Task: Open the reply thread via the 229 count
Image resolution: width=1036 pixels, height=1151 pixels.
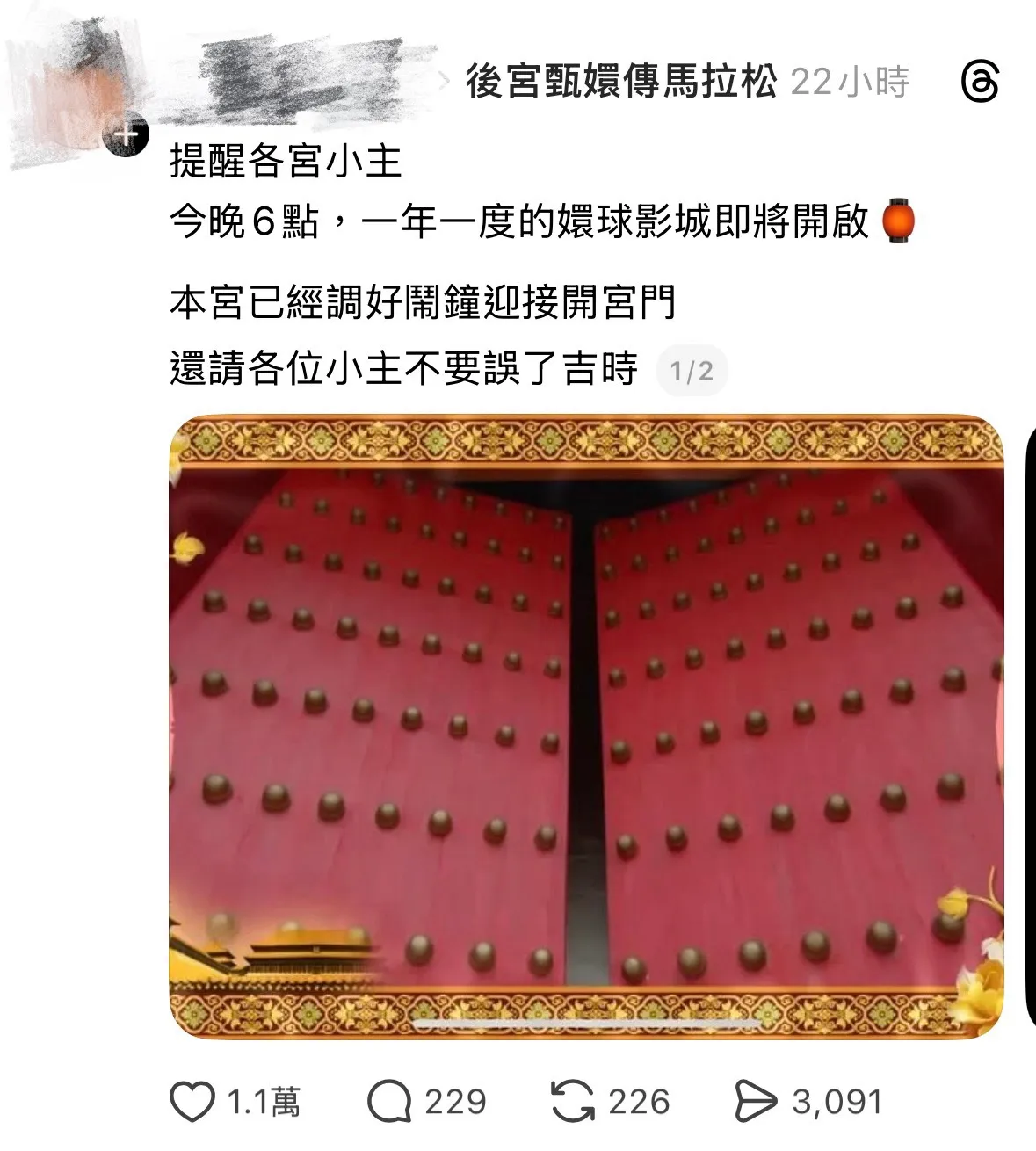Action: point(455,1098)
